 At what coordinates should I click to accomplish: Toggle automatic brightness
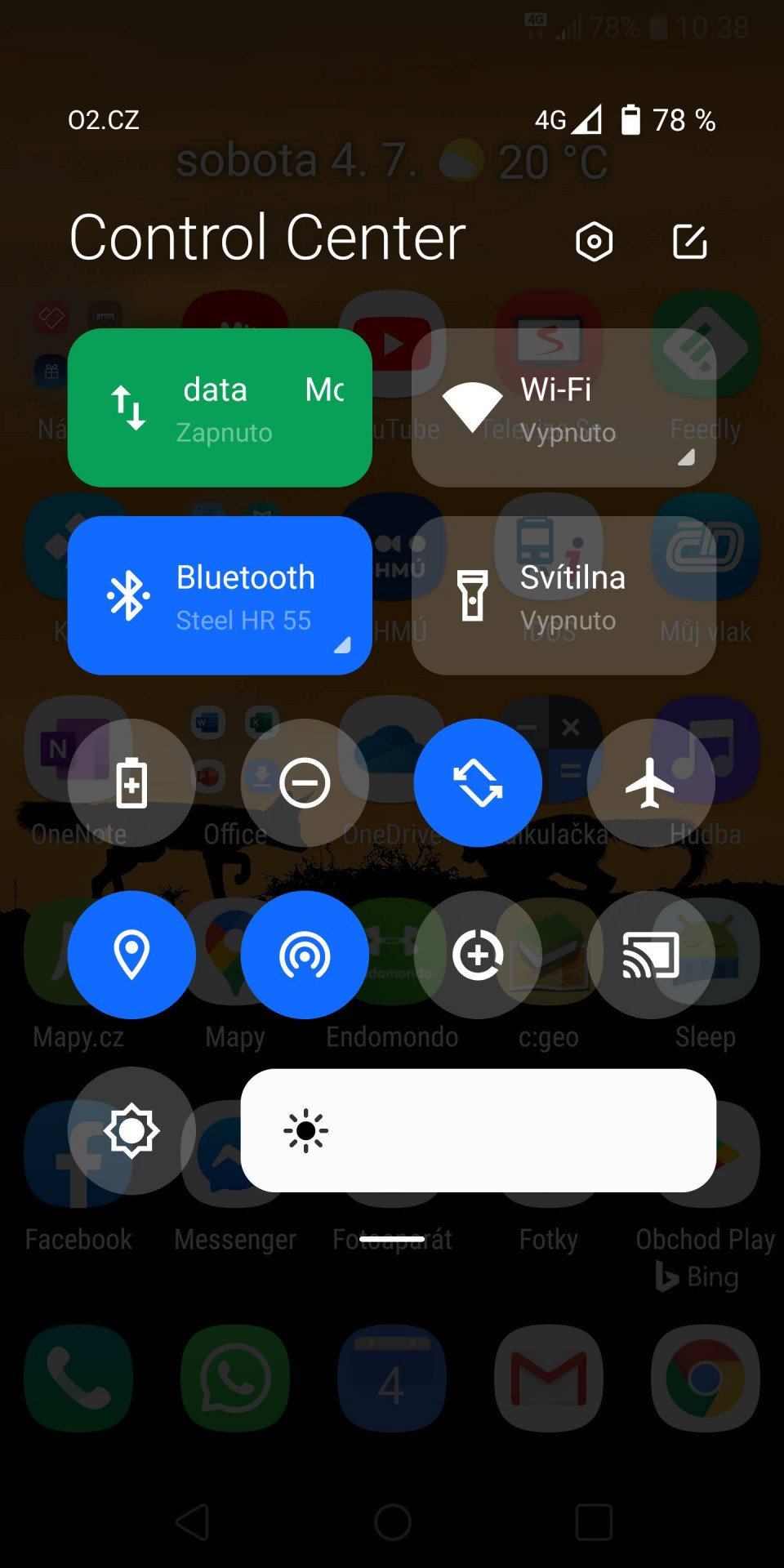(131, 1130)
